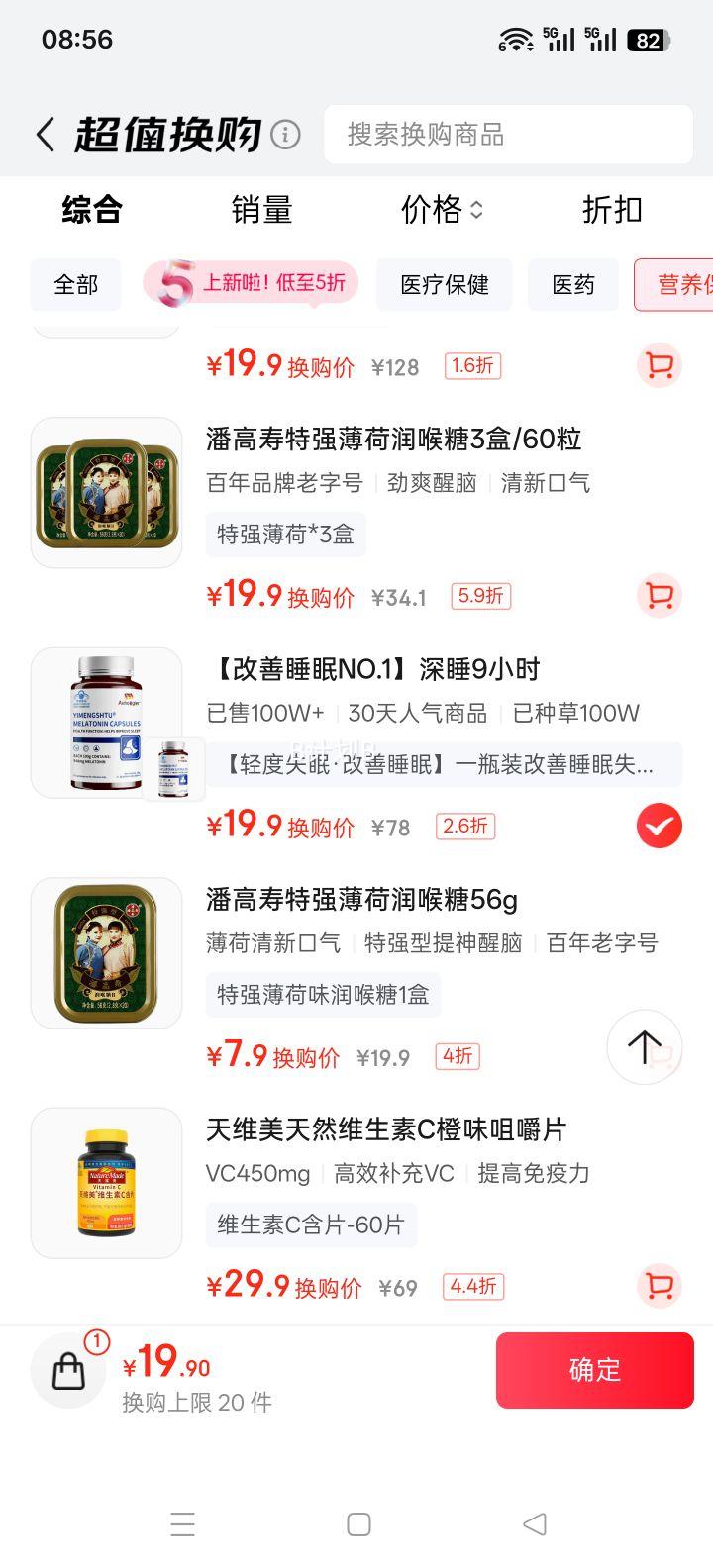Filter by 医疗保健 category
Viewport: 713px width, 1568px height.
point(444,285)
